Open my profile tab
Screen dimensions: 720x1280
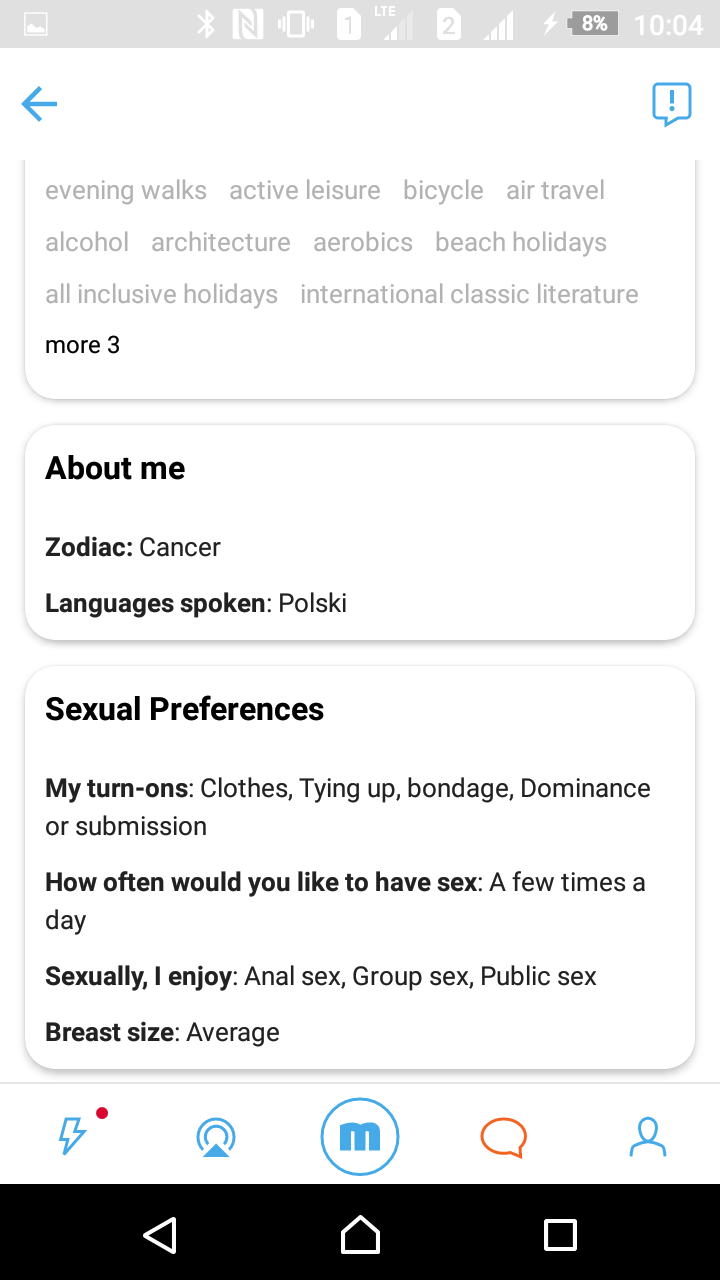[x=648, y=1137]
